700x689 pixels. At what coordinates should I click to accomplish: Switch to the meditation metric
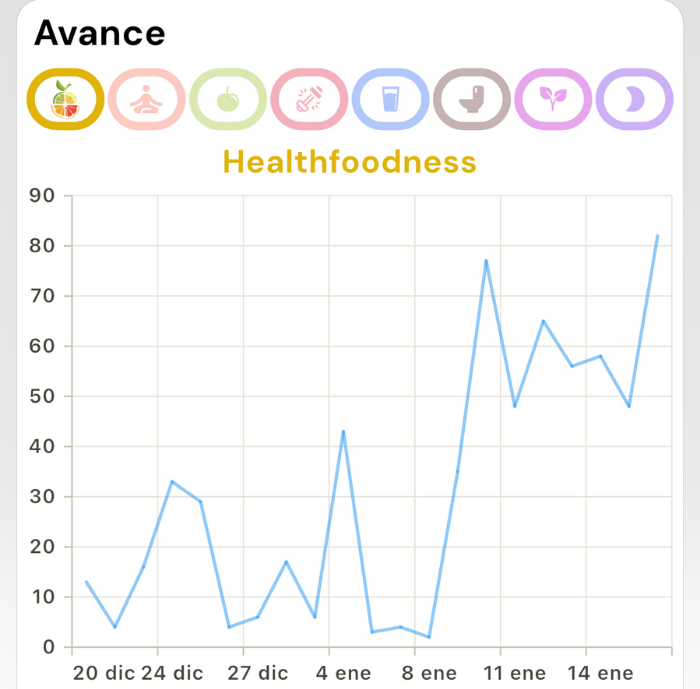(x=146, y=99)
